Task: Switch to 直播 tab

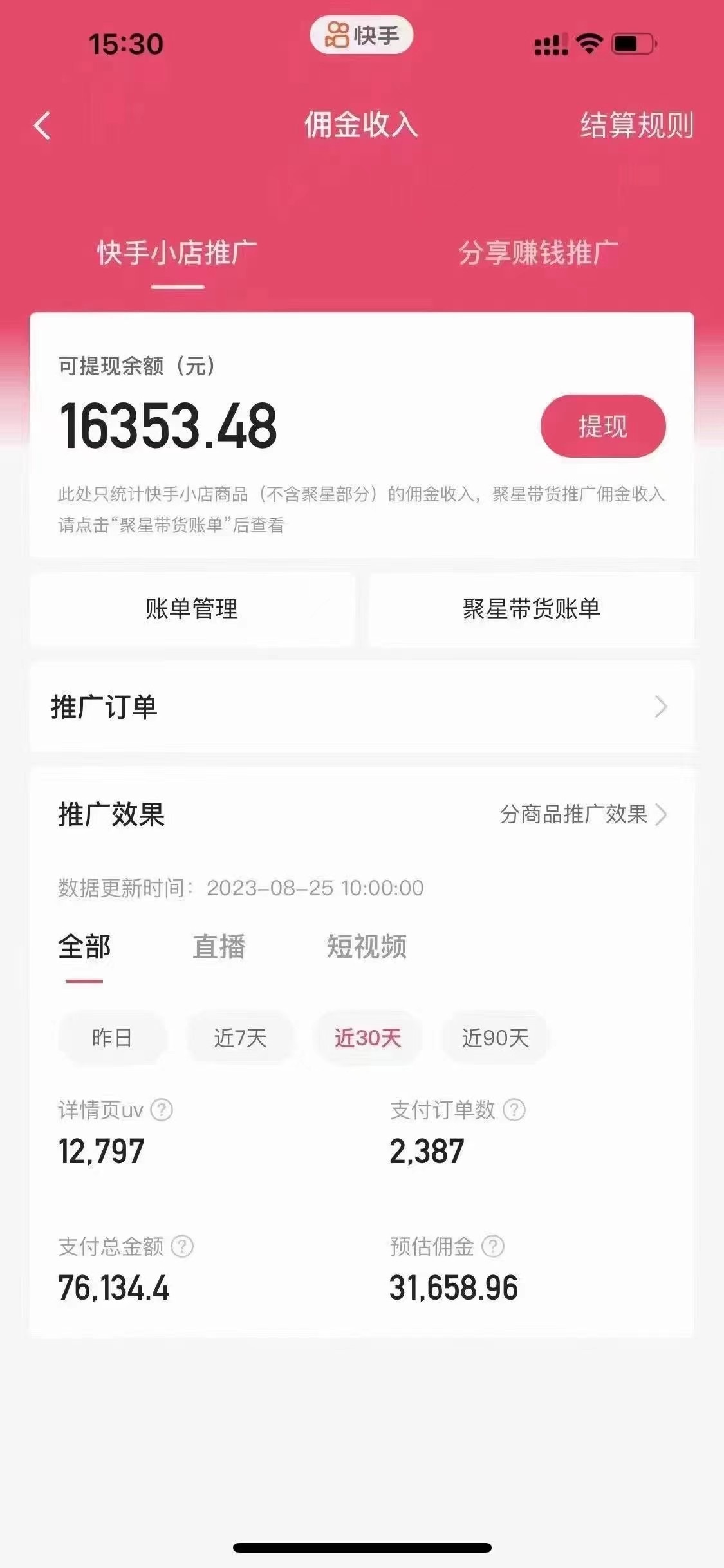Action: [219, 947]
